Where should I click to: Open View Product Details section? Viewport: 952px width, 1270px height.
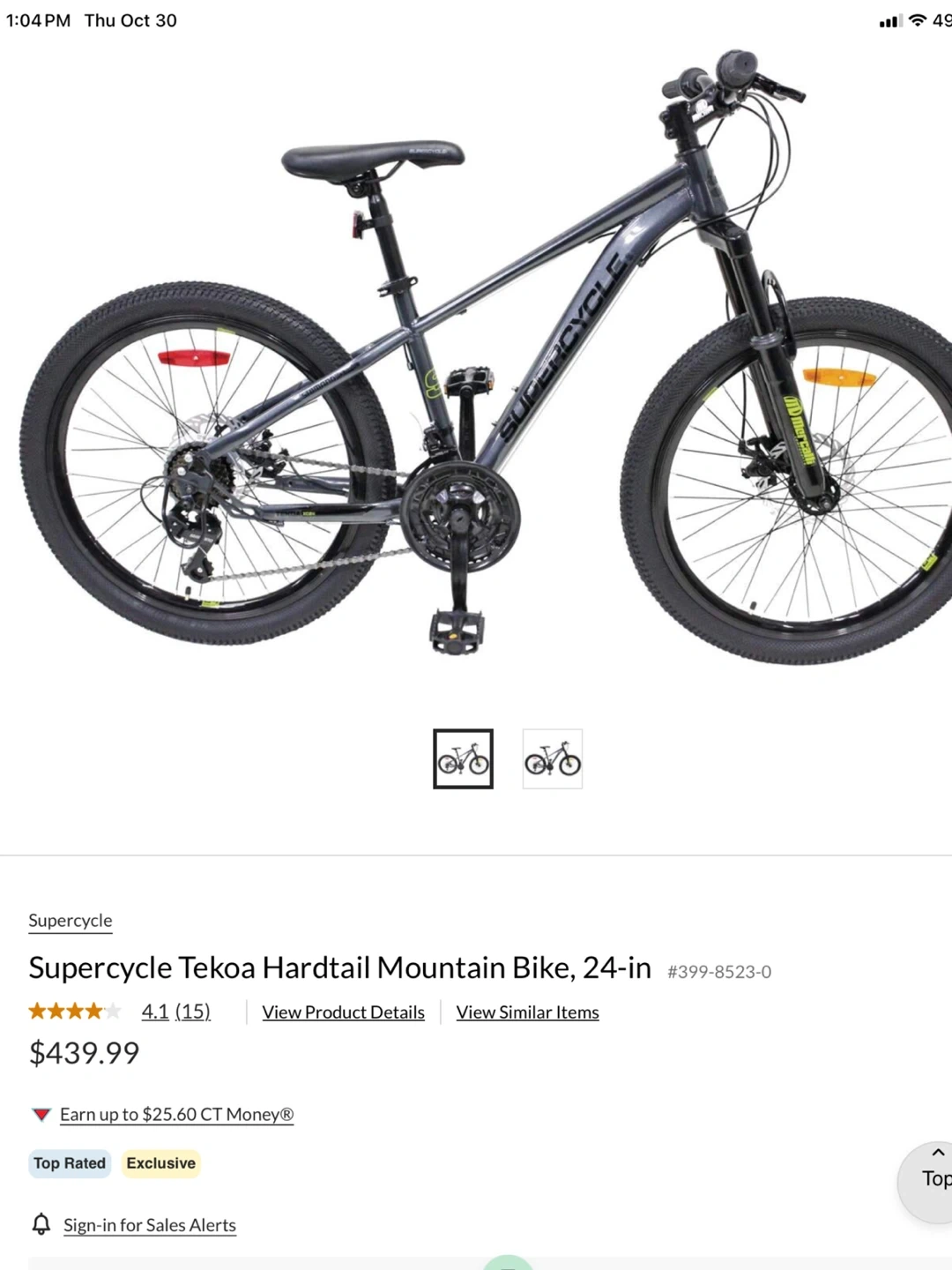coord(343,1012)
